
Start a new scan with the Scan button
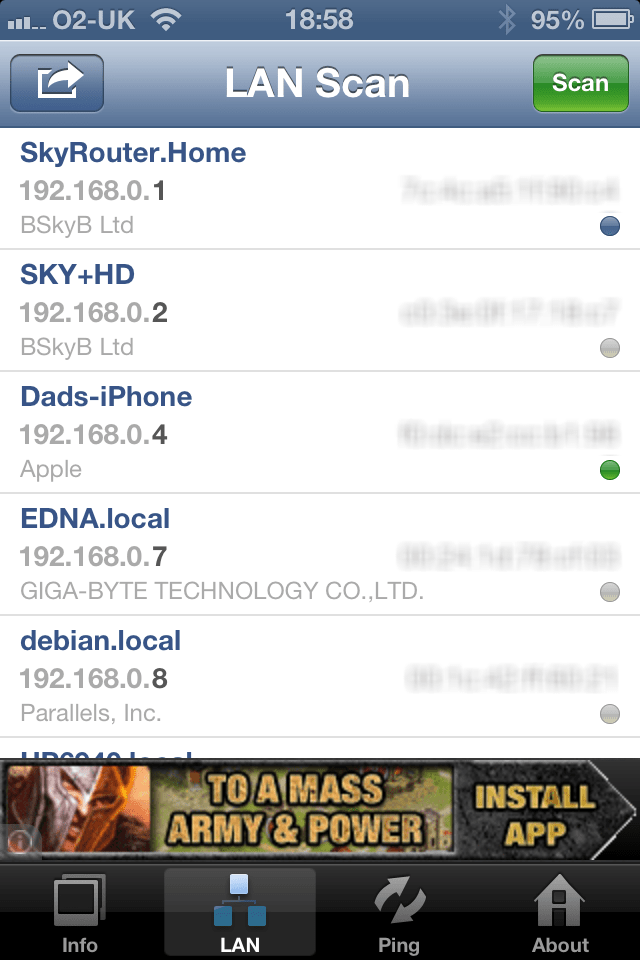coord(580,83)
